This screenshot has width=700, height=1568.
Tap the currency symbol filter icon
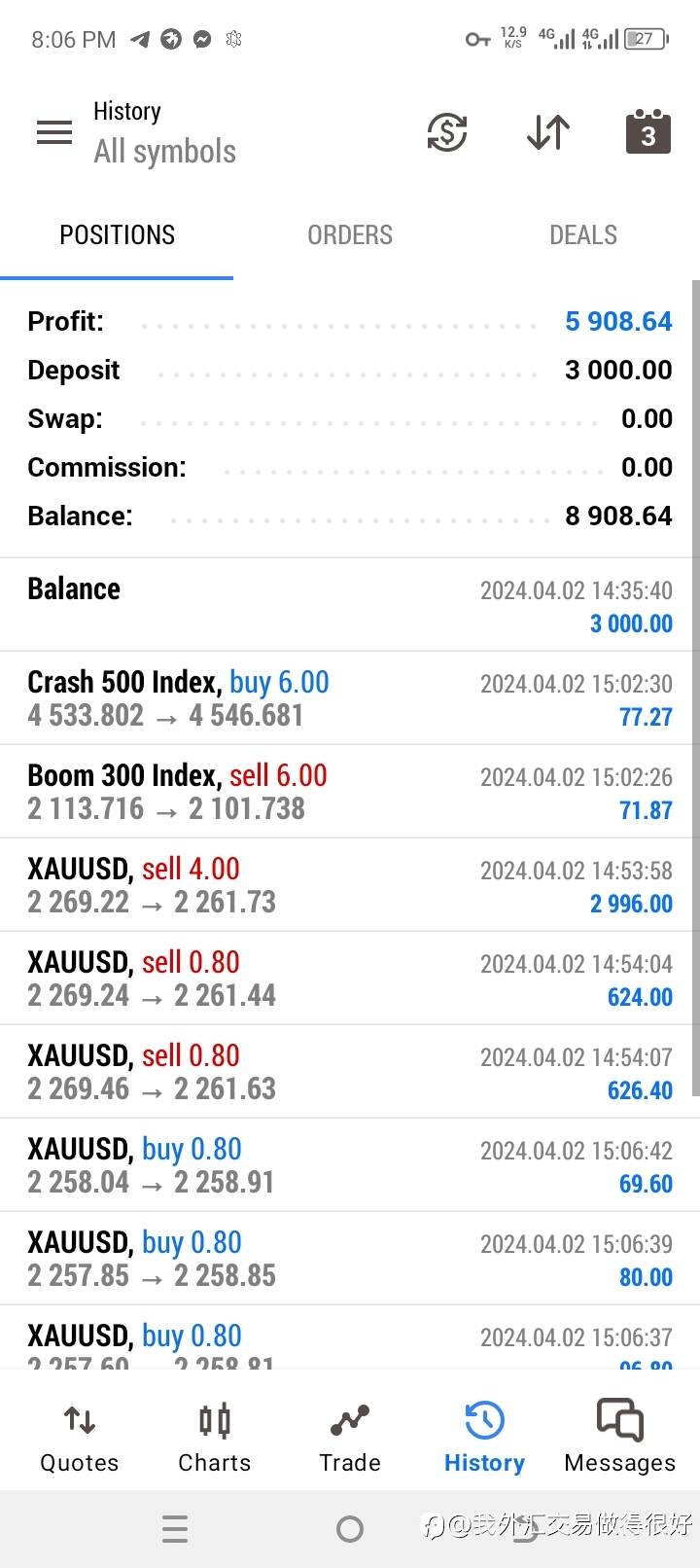point(447,132)
